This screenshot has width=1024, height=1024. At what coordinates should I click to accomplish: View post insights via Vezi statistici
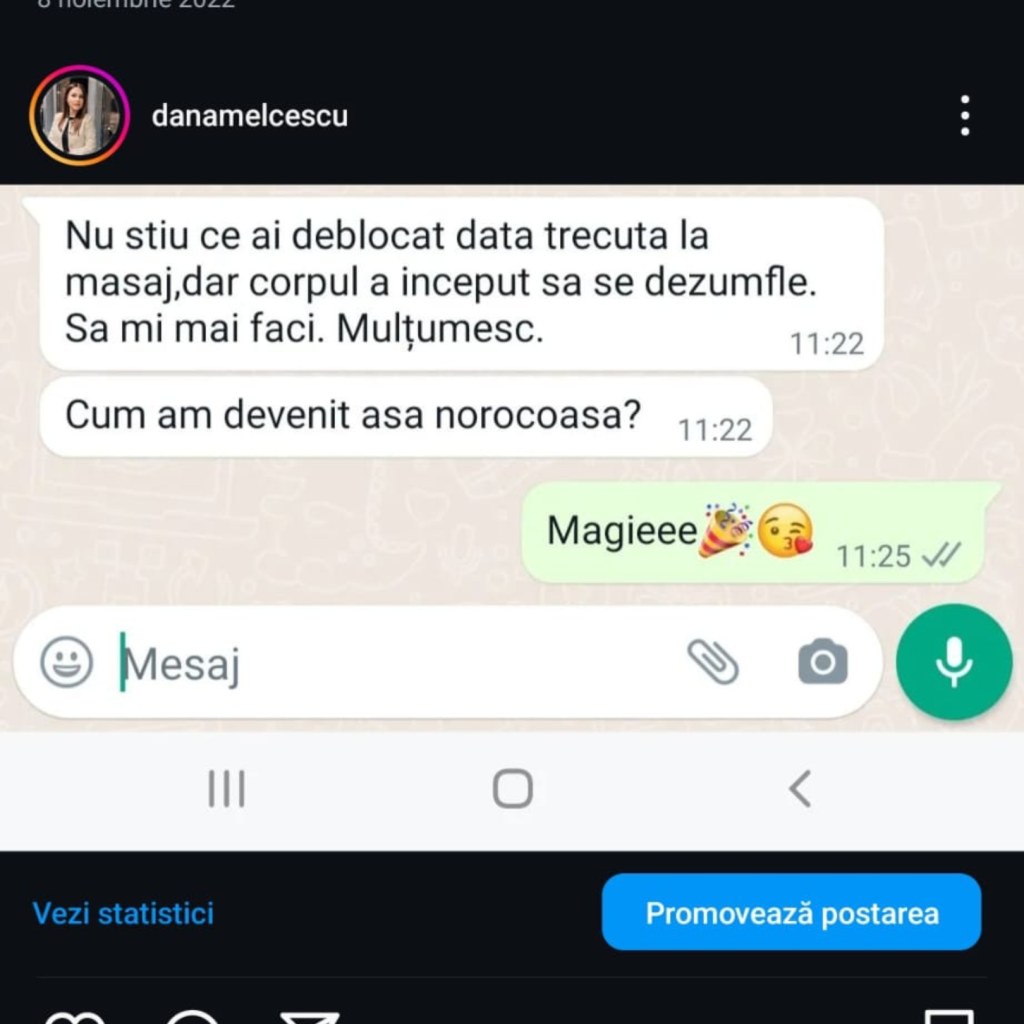[123, 913]
